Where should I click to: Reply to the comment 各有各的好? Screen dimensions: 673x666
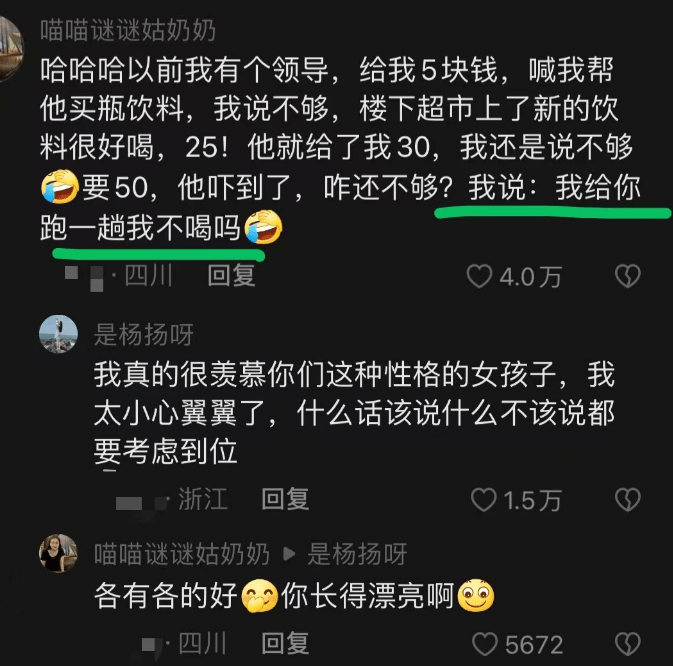285,643
